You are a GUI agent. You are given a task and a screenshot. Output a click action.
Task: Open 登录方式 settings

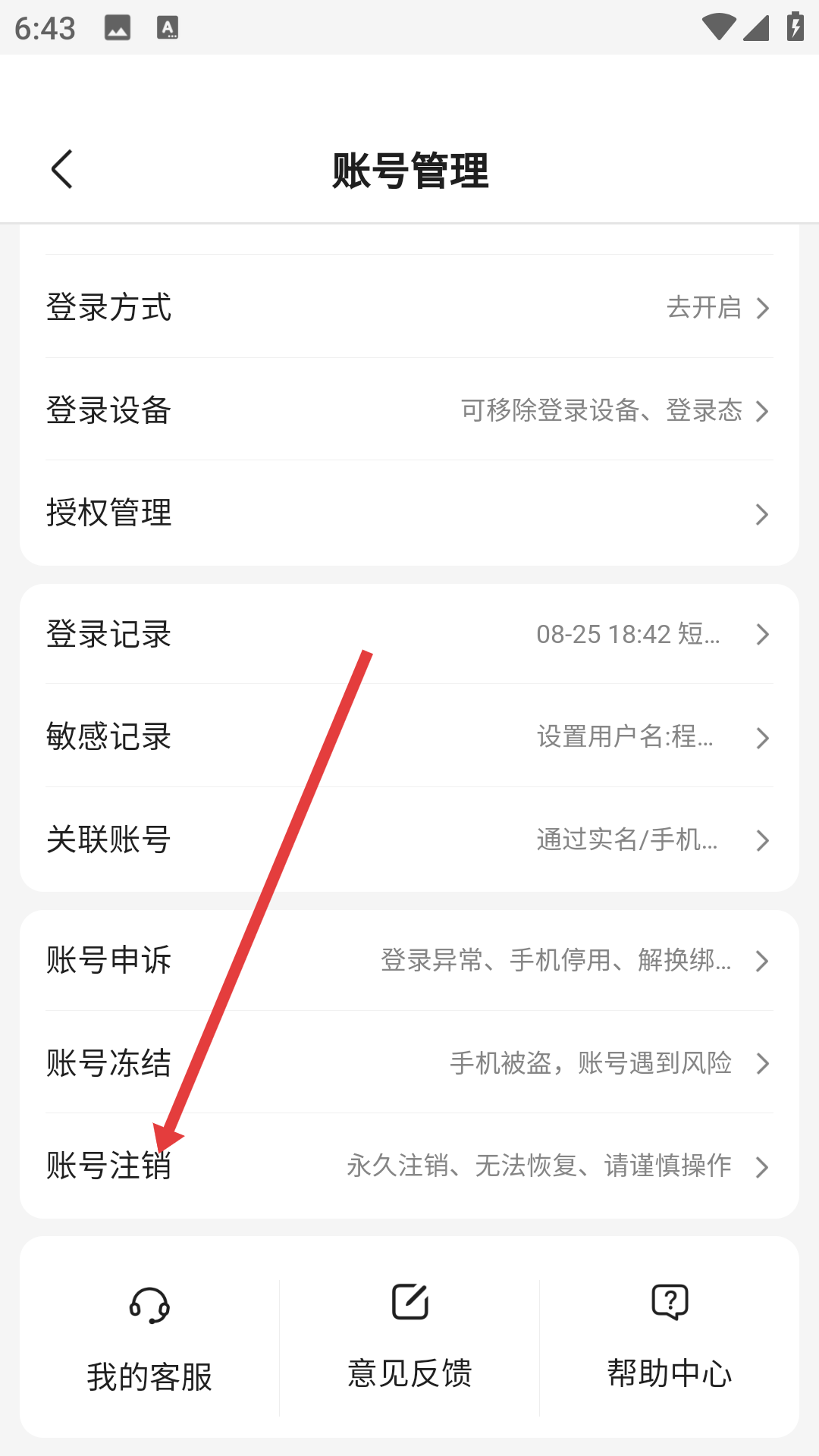409,307
